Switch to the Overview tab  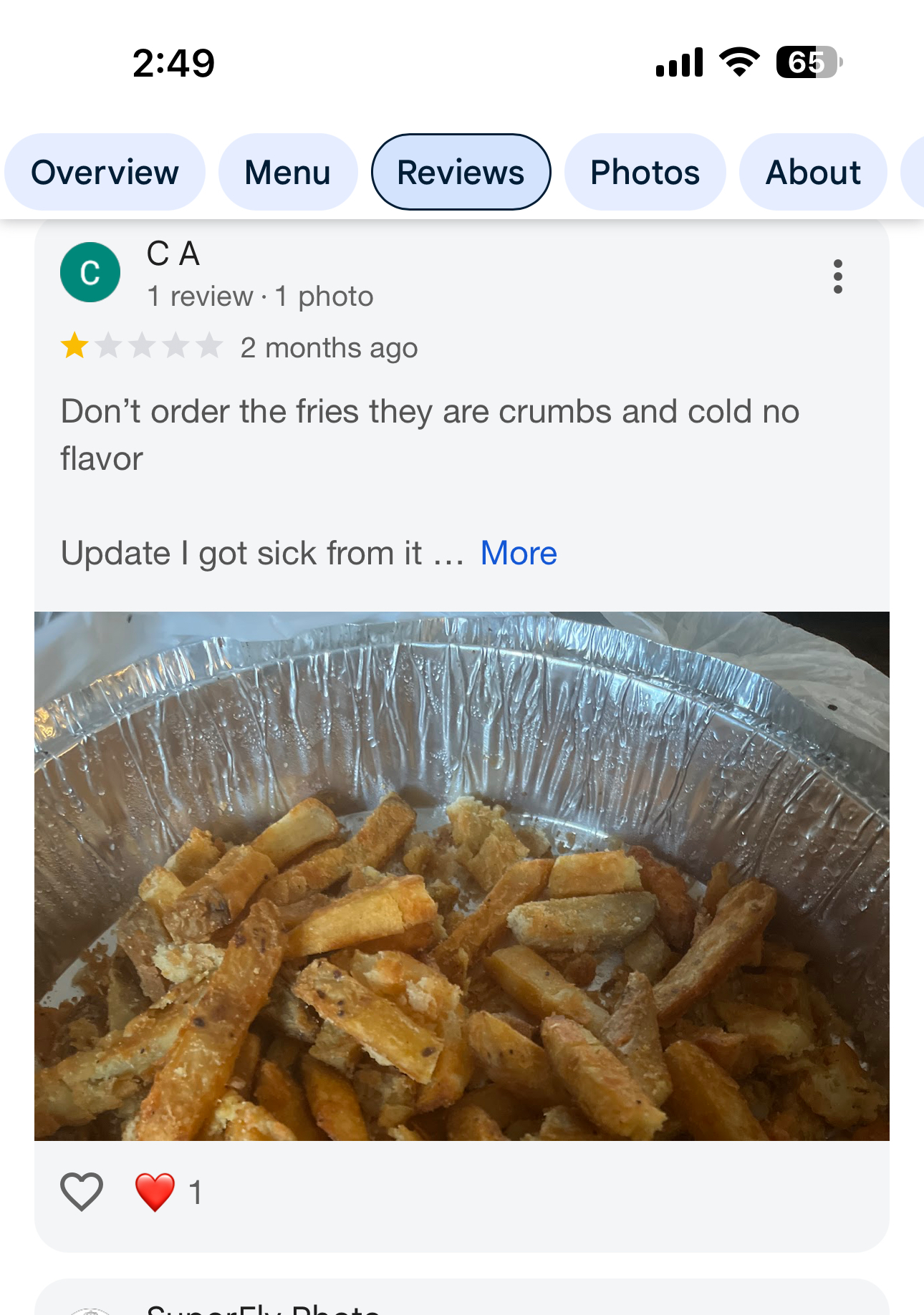[105, 173]
